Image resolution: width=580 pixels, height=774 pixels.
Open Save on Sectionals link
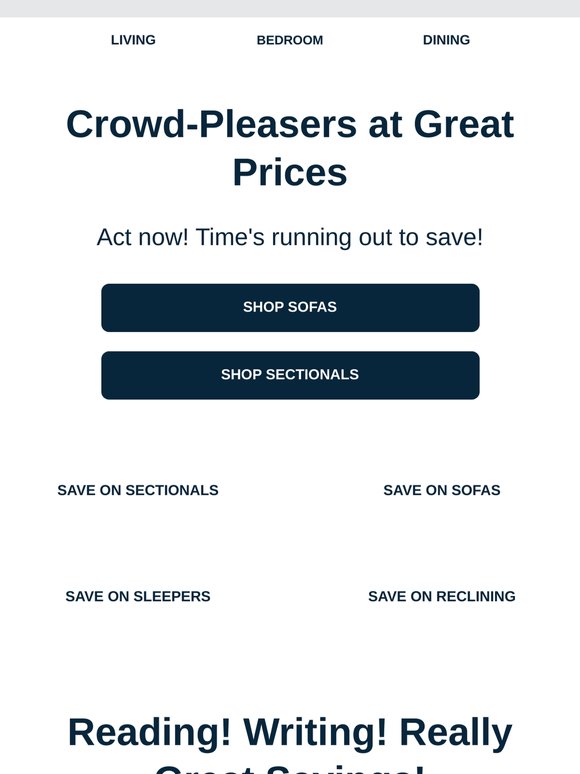tap(138, 490)
